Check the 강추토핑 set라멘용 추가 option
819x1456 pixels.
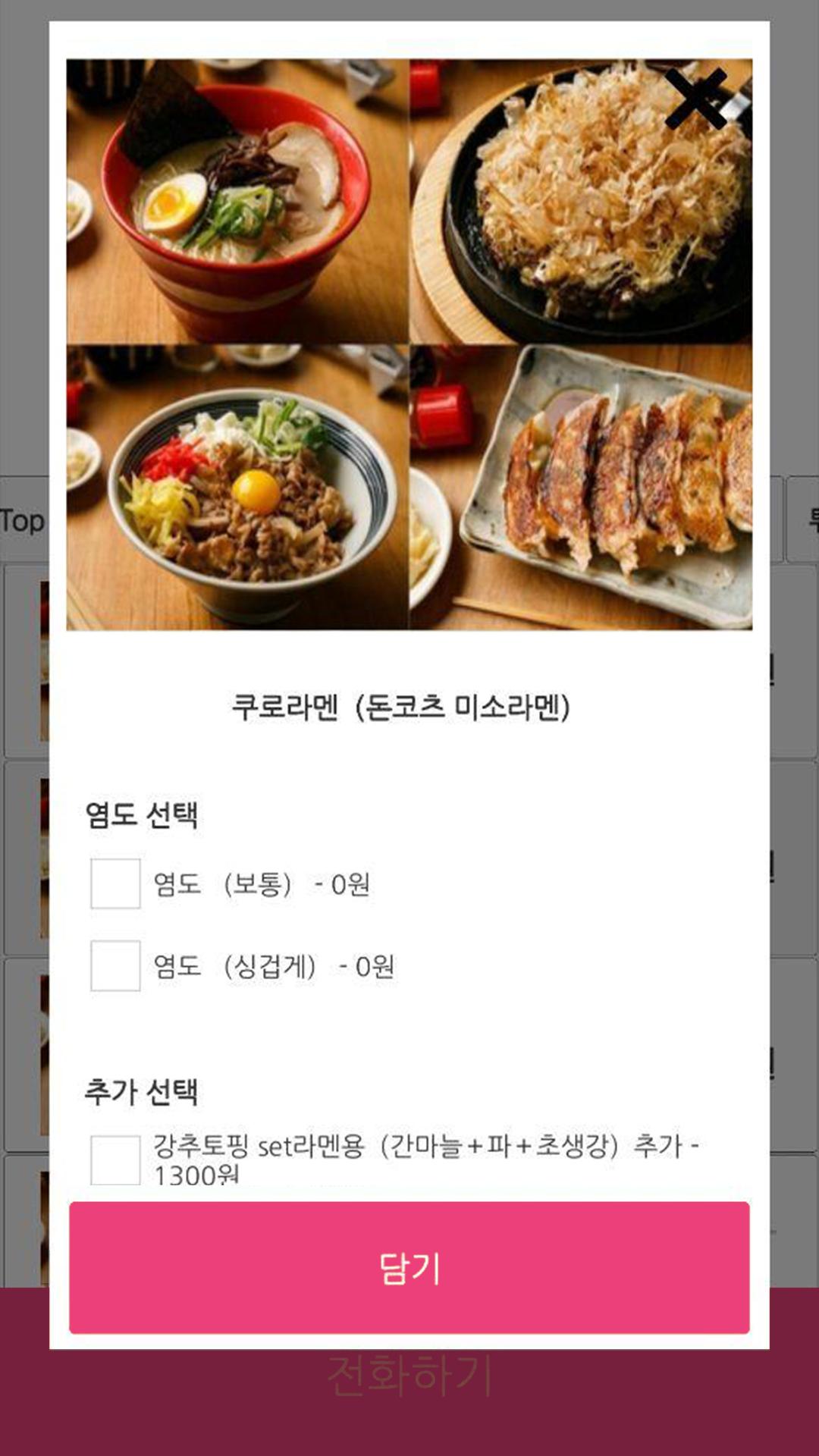(115, 1159)
